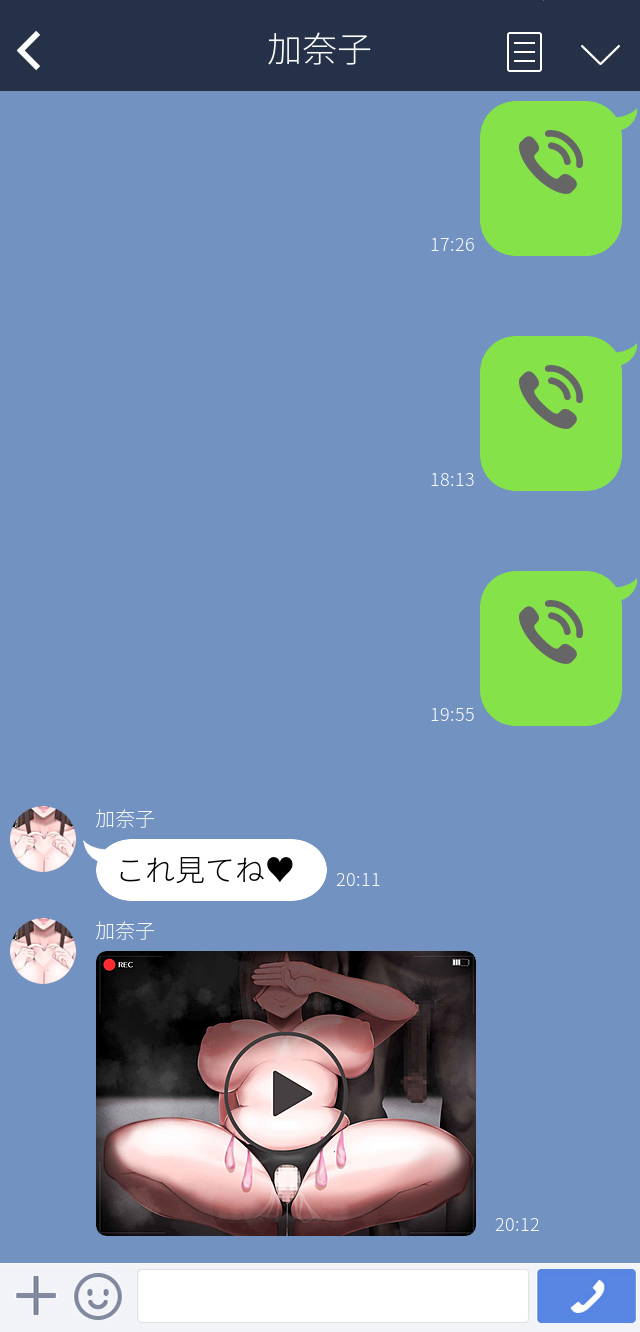Screen dimensions: 640x1332
Task: Open the emoji sticker picker
Action: (x=98, y=1296)
